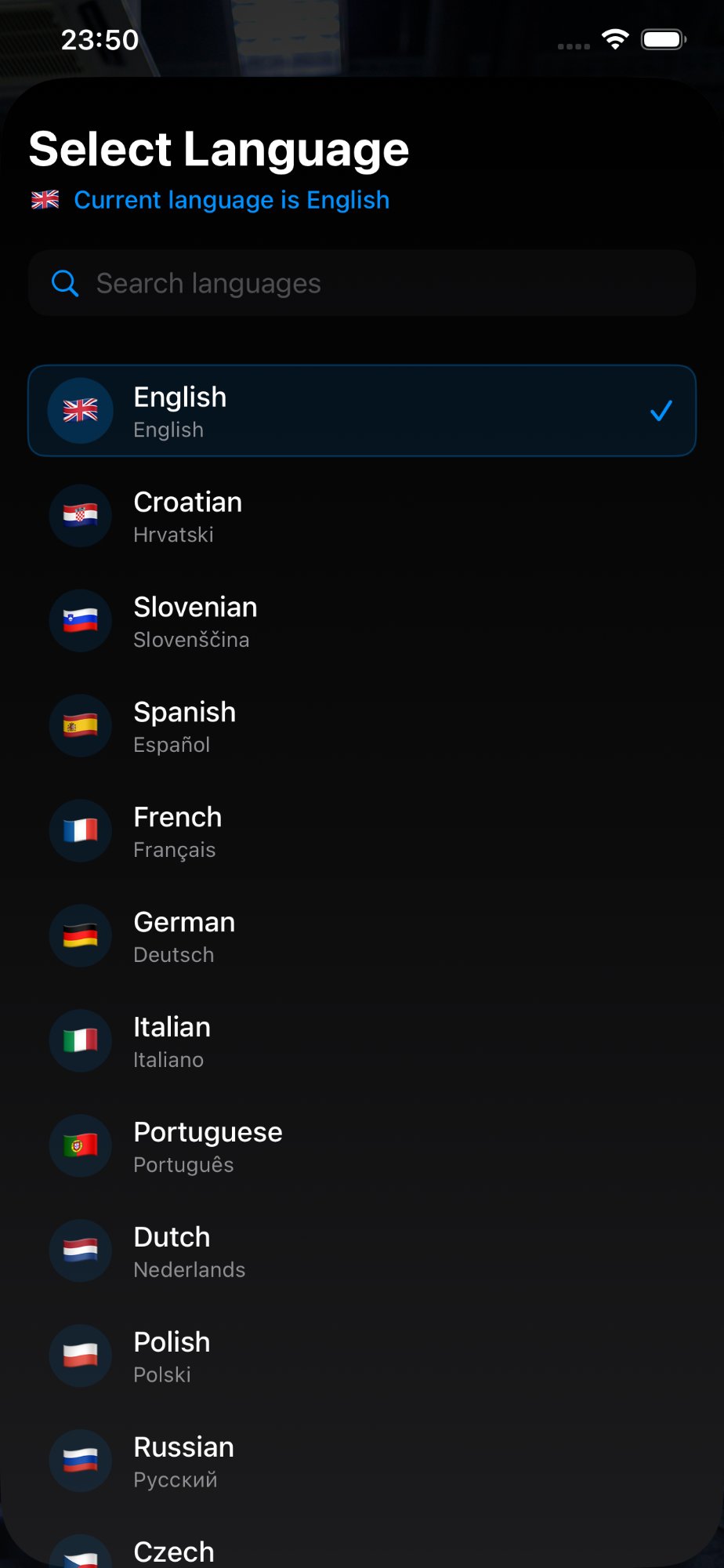Click the flag beside Current language is English
This screenshot has height=1568, width=724.
[45, 200]
